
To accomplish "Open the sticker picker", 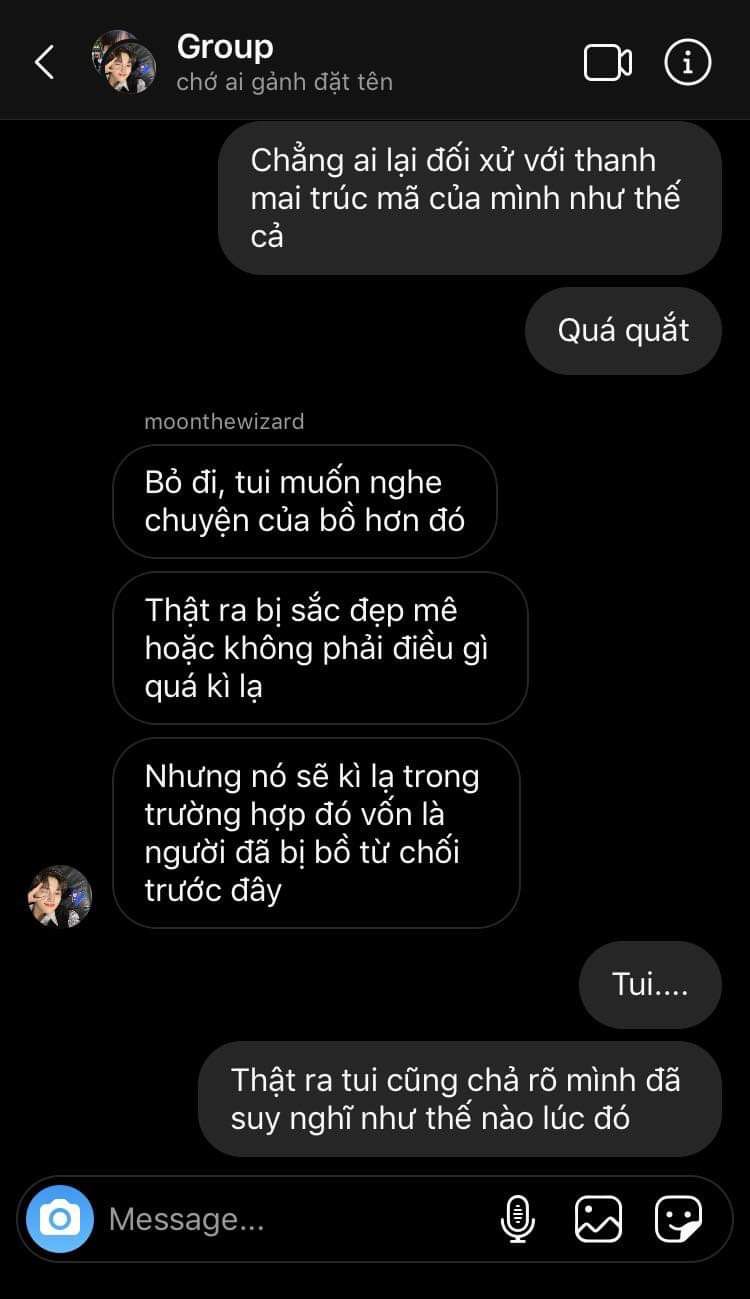I will click(678, 1219).
